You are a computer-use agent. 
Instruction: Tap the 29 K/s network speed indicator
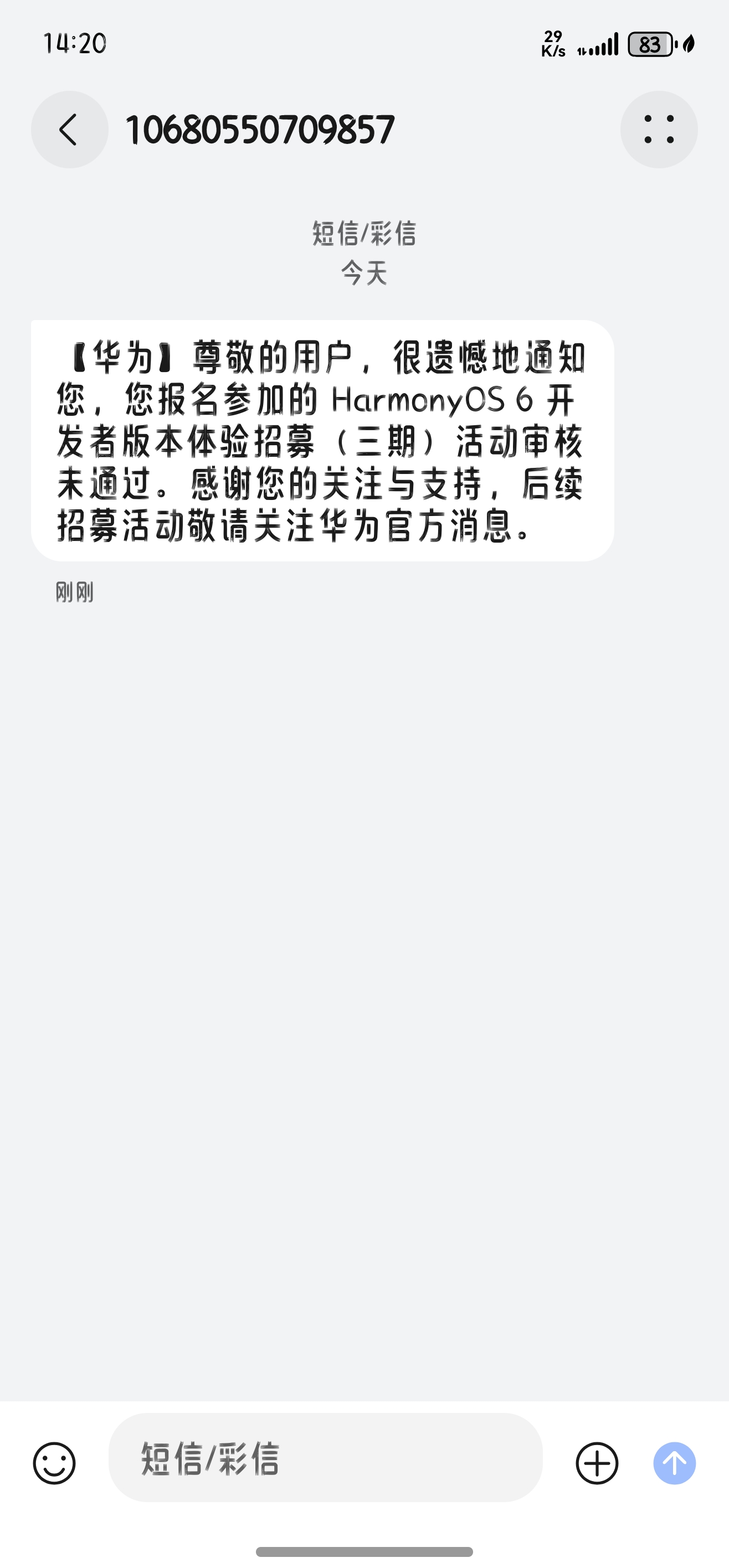tap(553, 43)
